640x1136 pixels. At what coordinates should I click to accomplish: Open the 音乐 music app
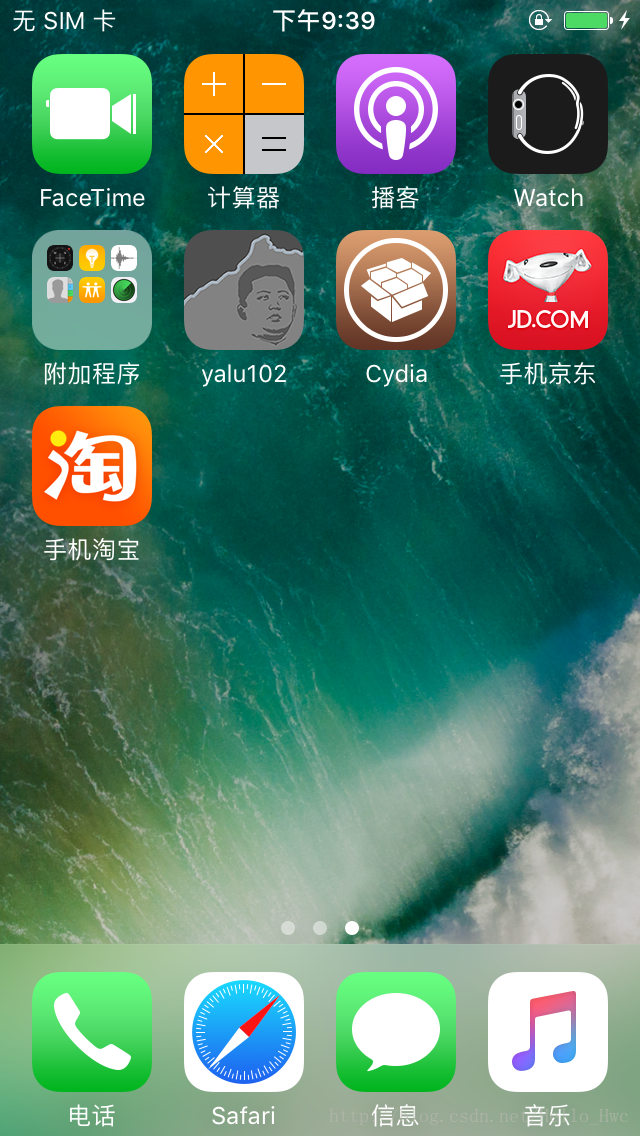(x=548, y=1032)
